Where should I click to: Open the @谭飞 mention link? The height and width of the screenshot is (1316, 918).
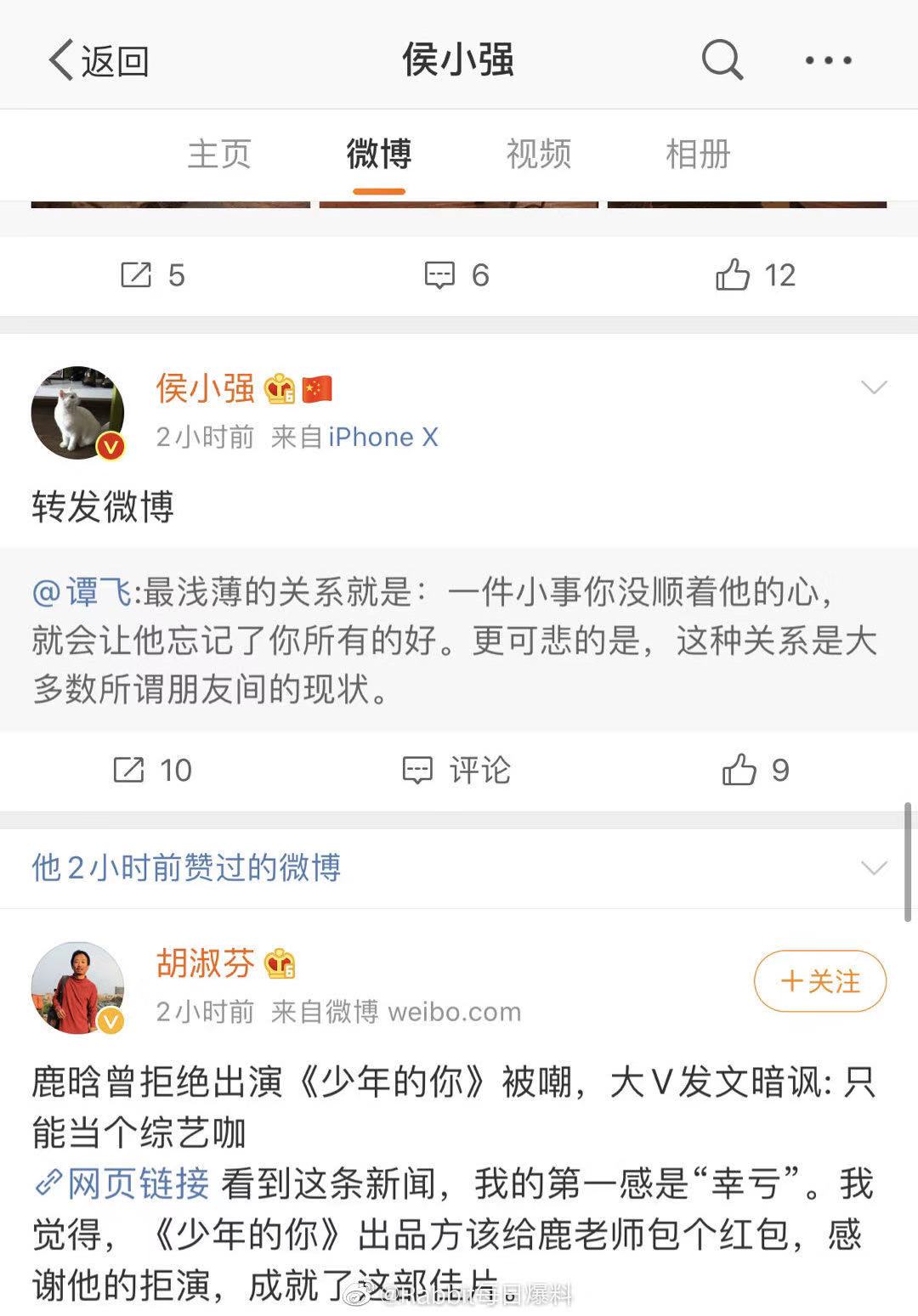(82, 592)
